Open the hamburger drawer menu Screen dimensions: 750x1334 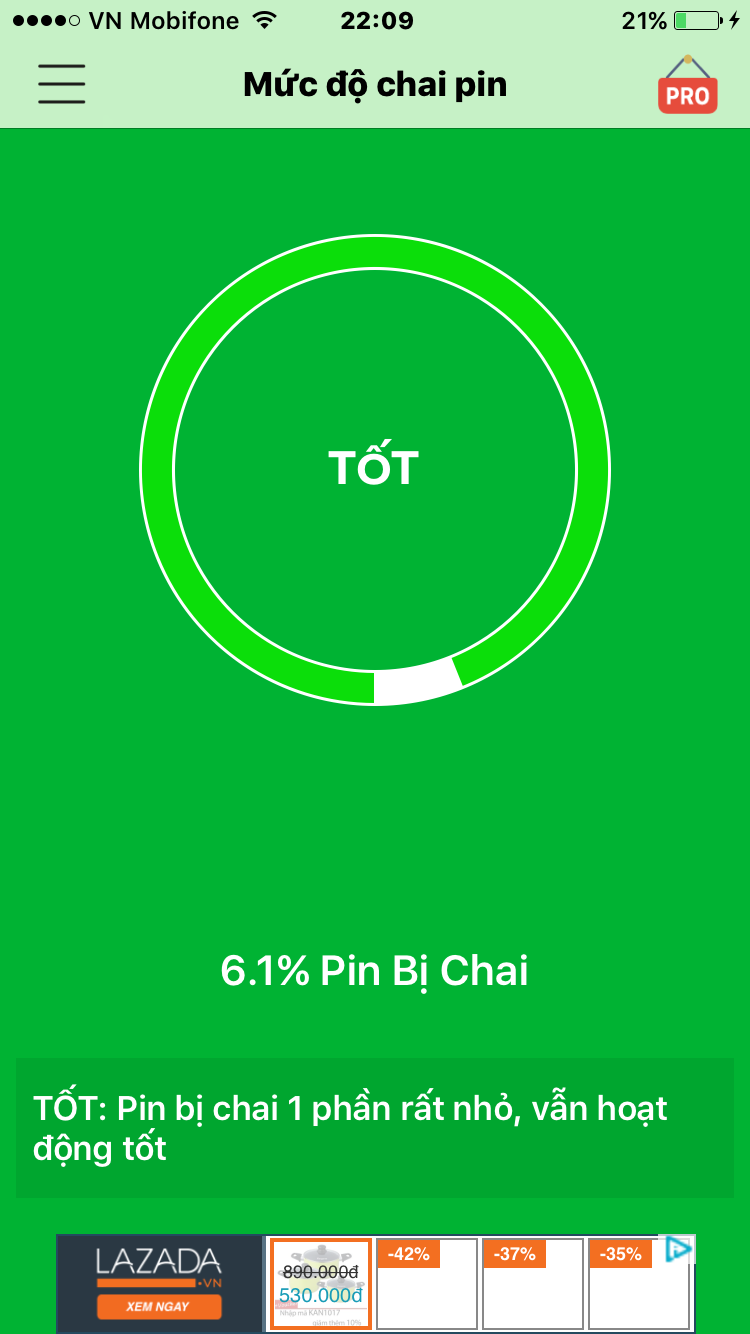(x=62, y=84)
